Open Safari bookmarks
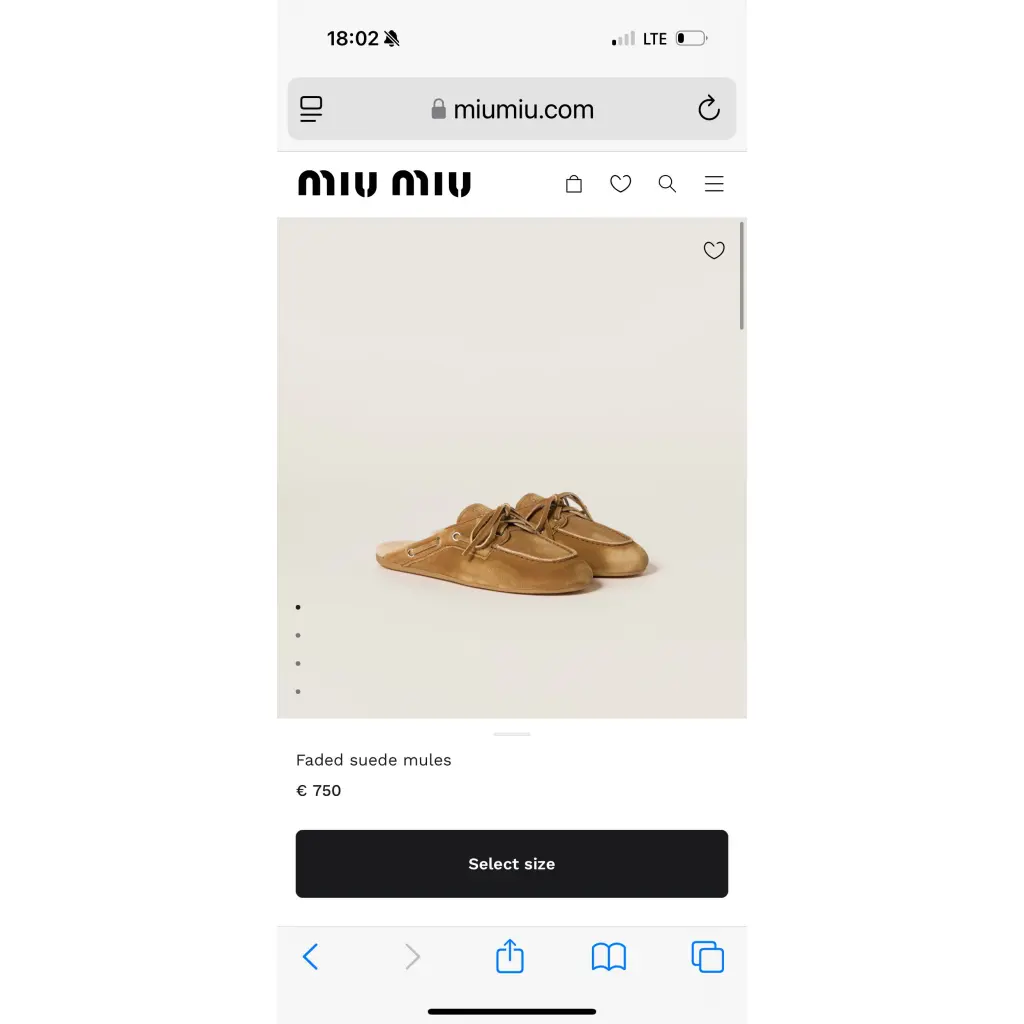This screenshot has width=1024, height=1024. click(609, 957)
